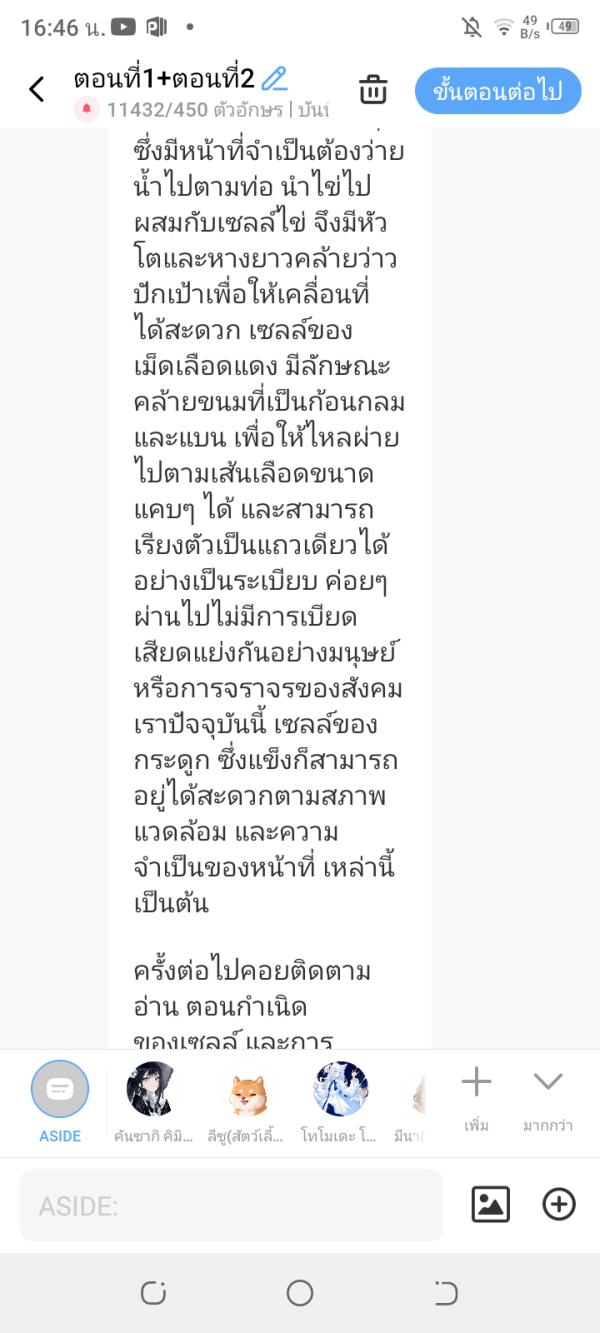Viewport: 600px width, 1333px height.
Task: Open the circled plus options
Action: [x=559, y=1205]
